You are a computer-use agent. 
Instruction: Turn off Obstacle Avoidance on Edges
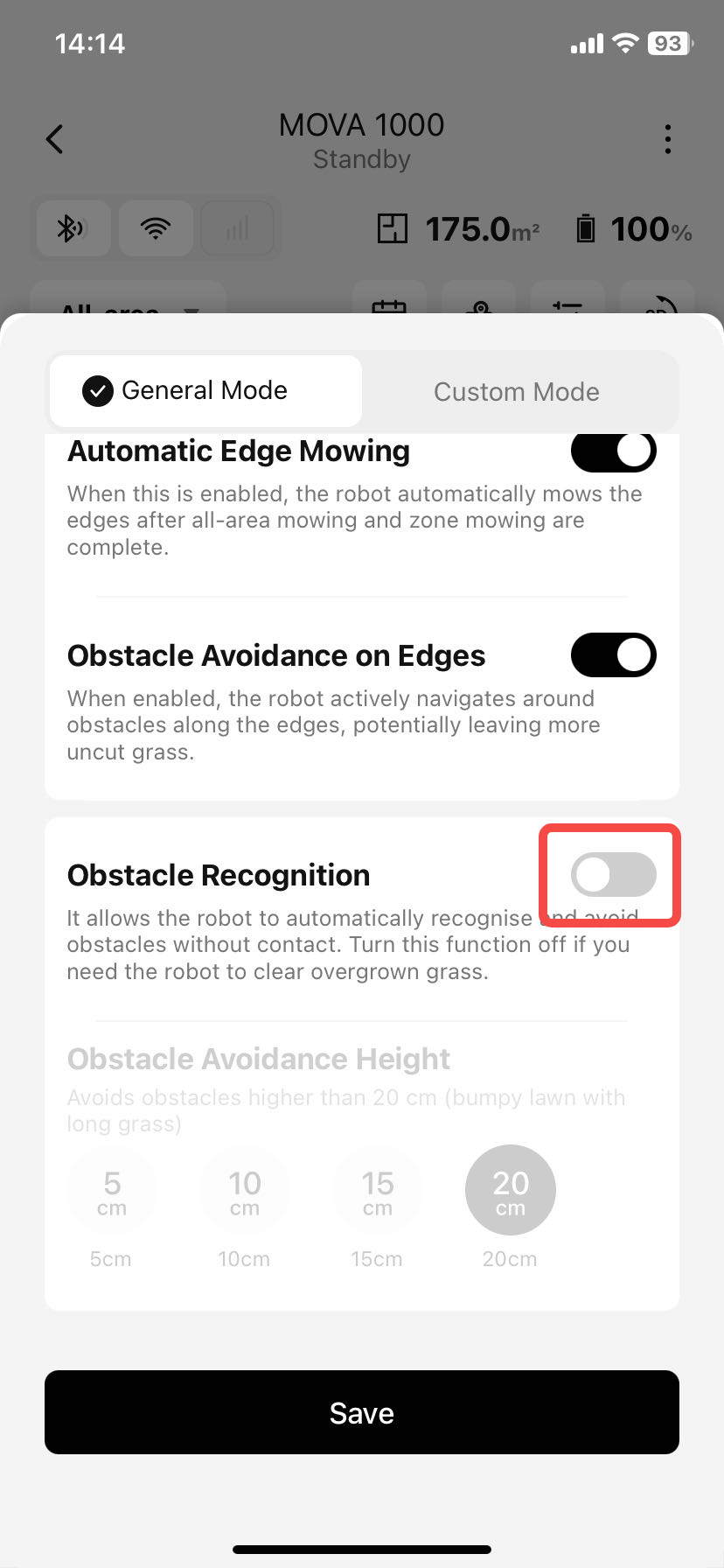coord(613,655)
